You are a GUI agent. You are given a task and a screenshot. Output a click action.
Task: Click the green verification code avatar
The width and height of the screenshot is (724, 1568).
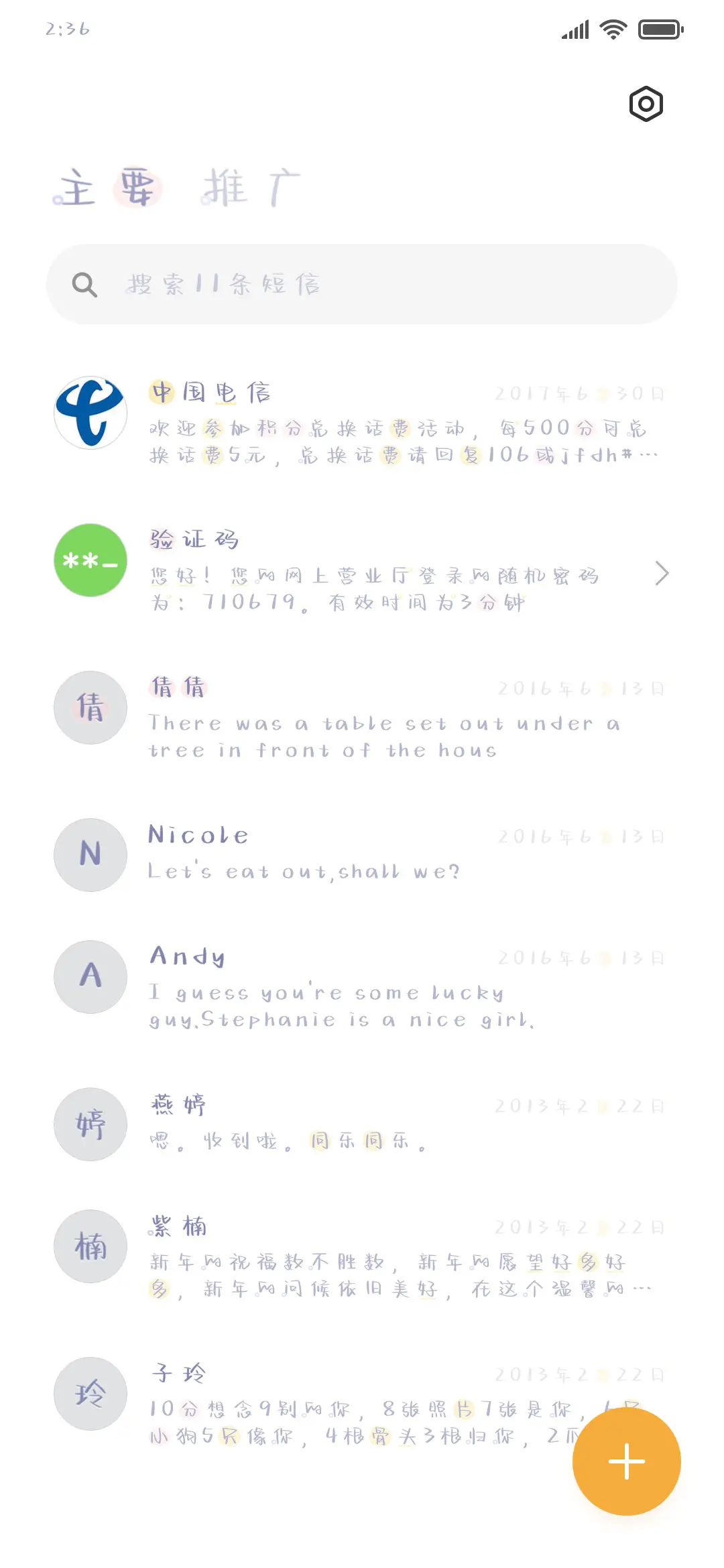pos(90,560)
